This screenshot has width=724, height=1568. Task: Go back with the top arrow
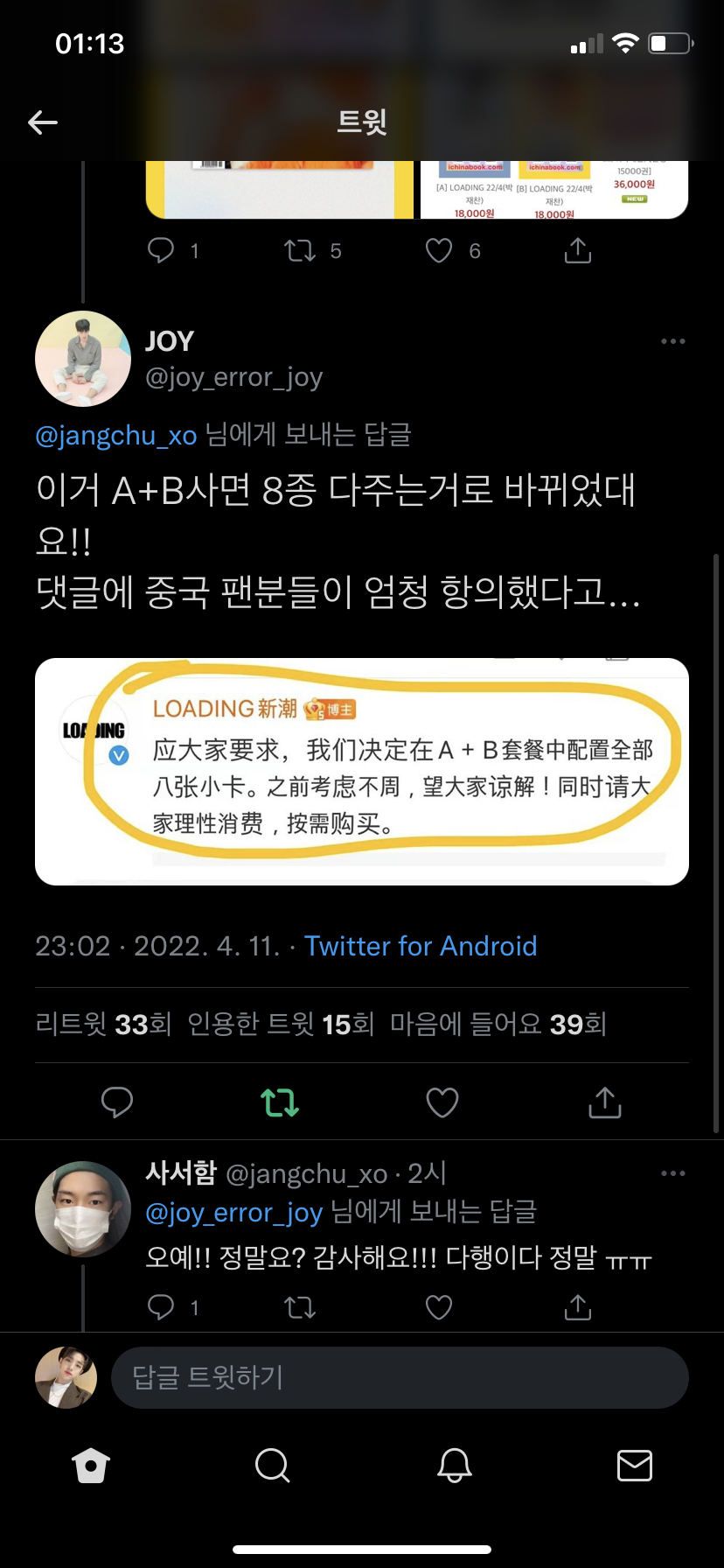coord(43,122)
